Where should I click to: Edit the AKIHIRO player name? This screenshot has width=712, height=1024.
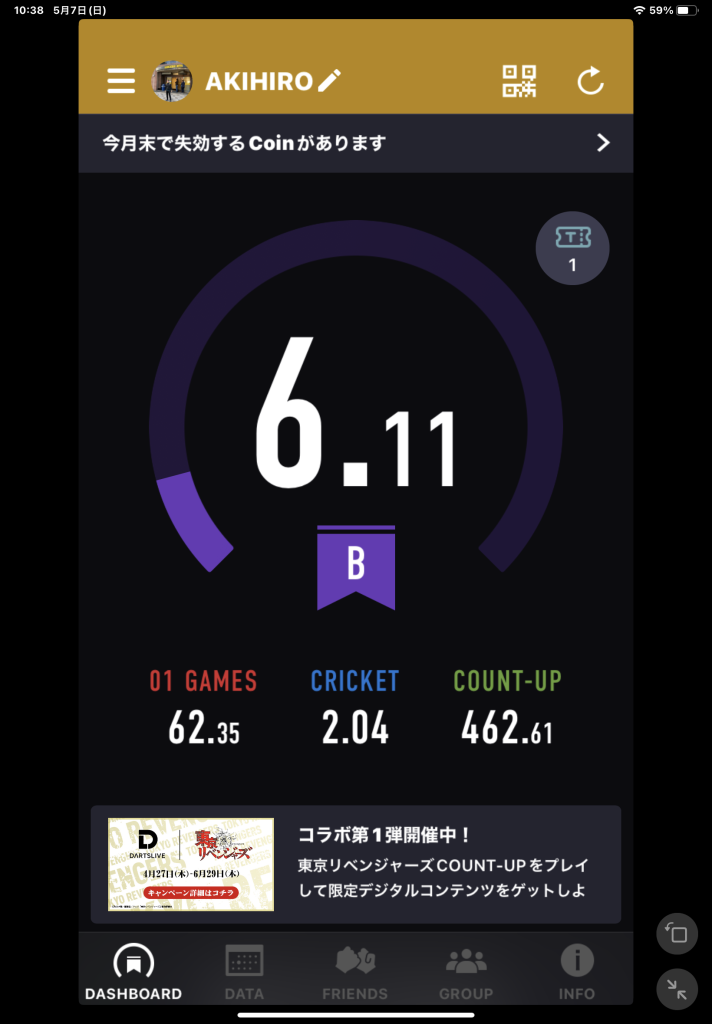329,81
